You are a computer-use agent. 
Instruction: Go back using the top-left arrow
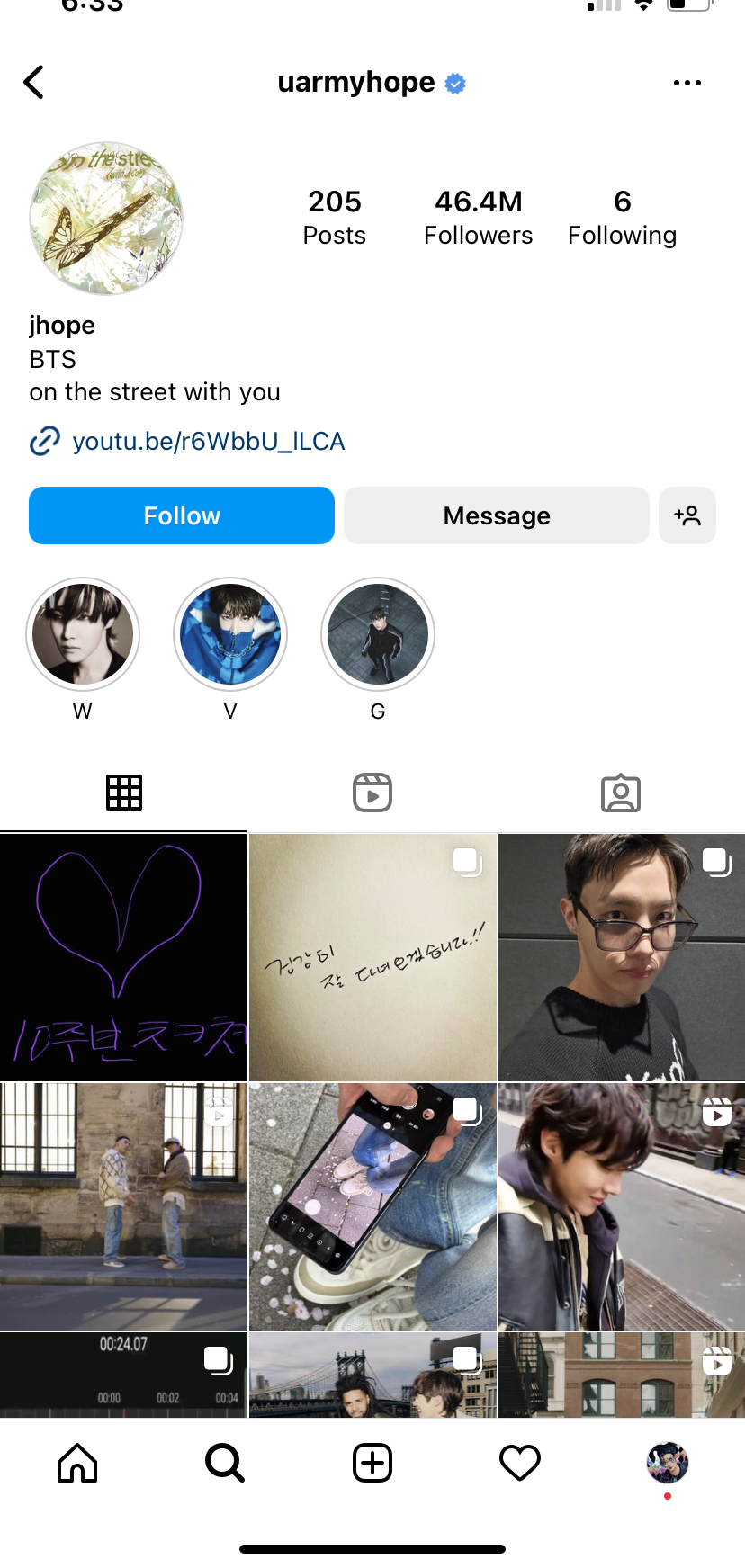(34, 83)
